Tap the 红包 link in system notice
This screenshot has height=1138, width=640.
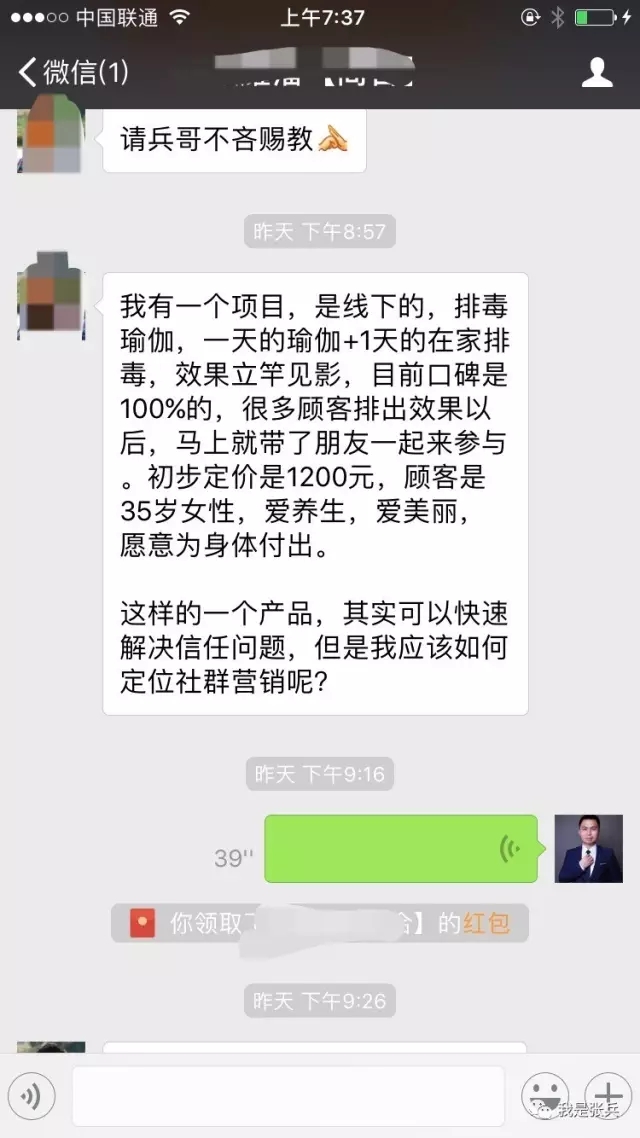point(486,923)
